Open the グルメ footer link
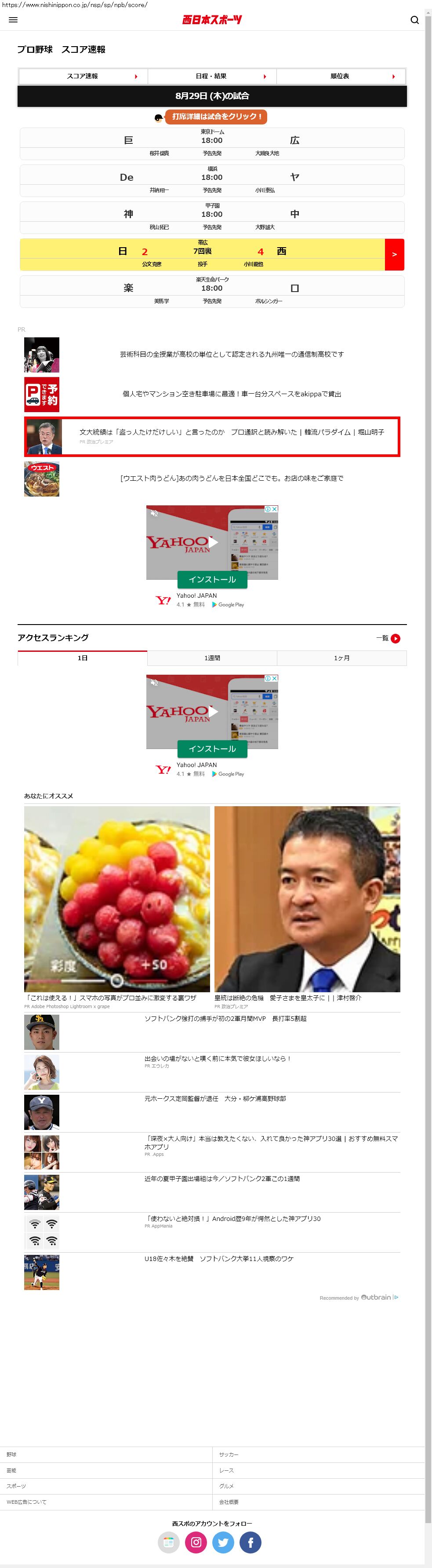Screen dimensions: 432x1568 pyautogui.click(x=226, y=1487)
